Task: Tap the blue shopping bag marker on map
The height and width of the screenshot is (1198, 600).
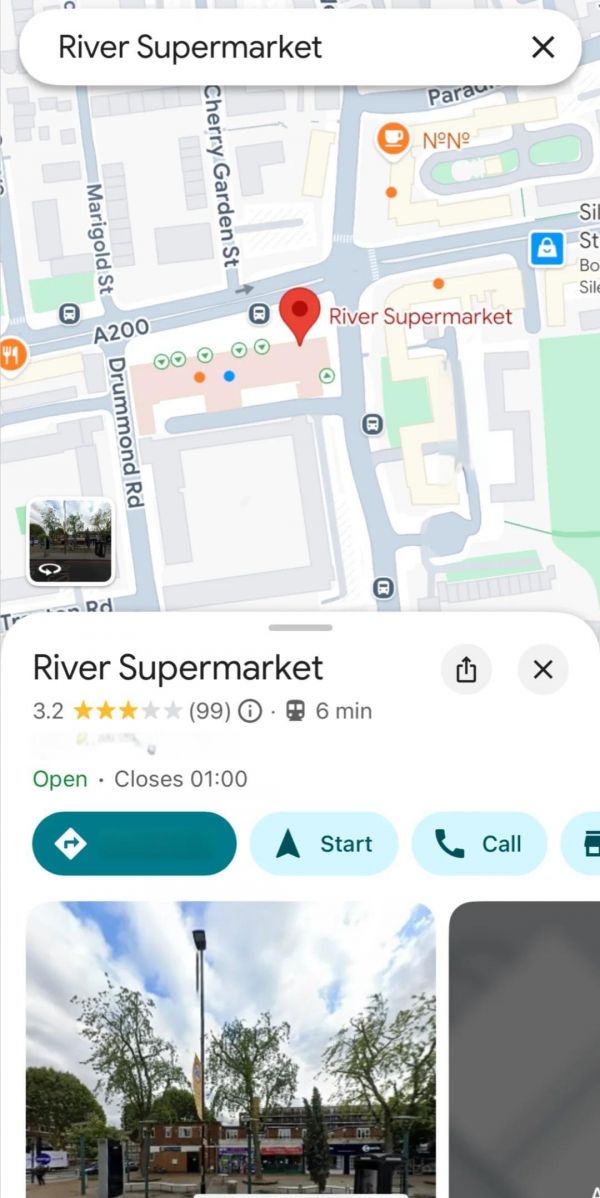Action: point(546,247)
